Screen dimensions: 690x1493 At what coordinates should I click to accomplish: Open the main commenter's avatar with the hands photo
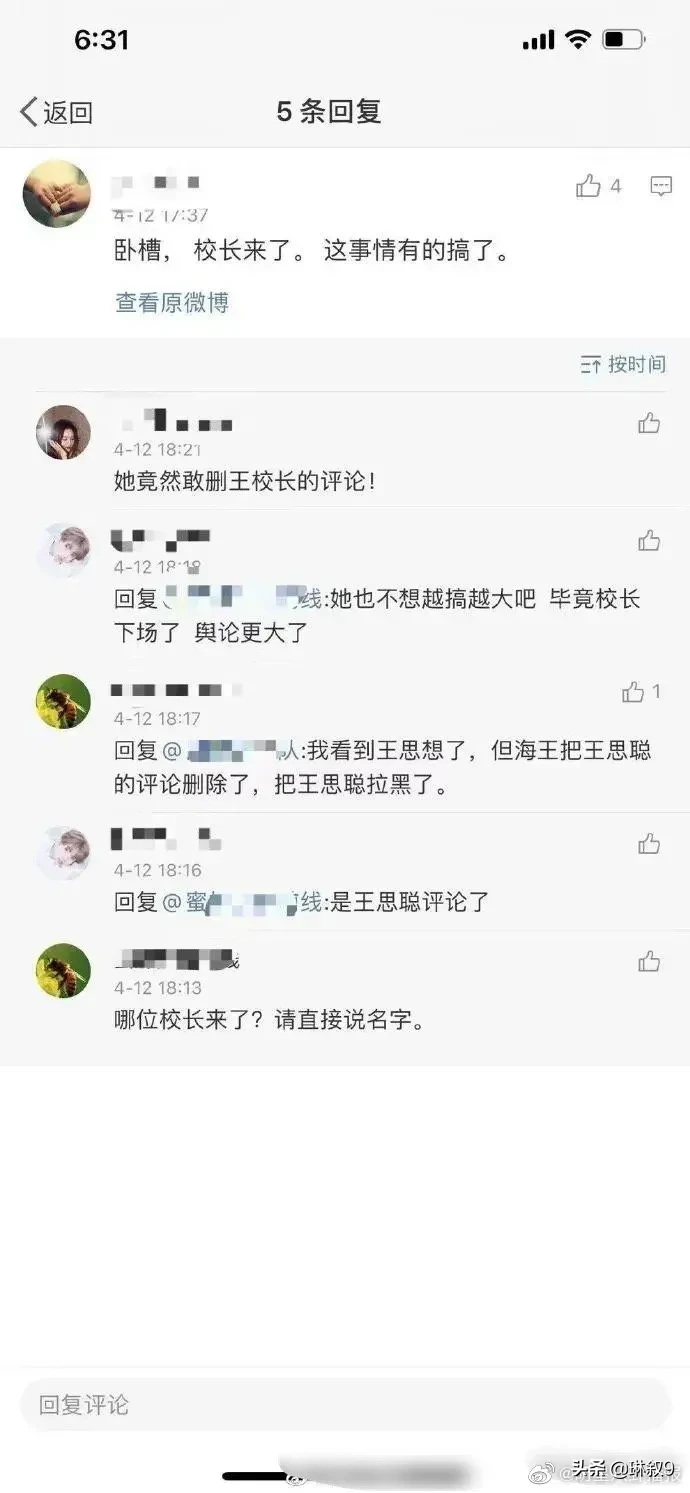click(x=56, y=194)
